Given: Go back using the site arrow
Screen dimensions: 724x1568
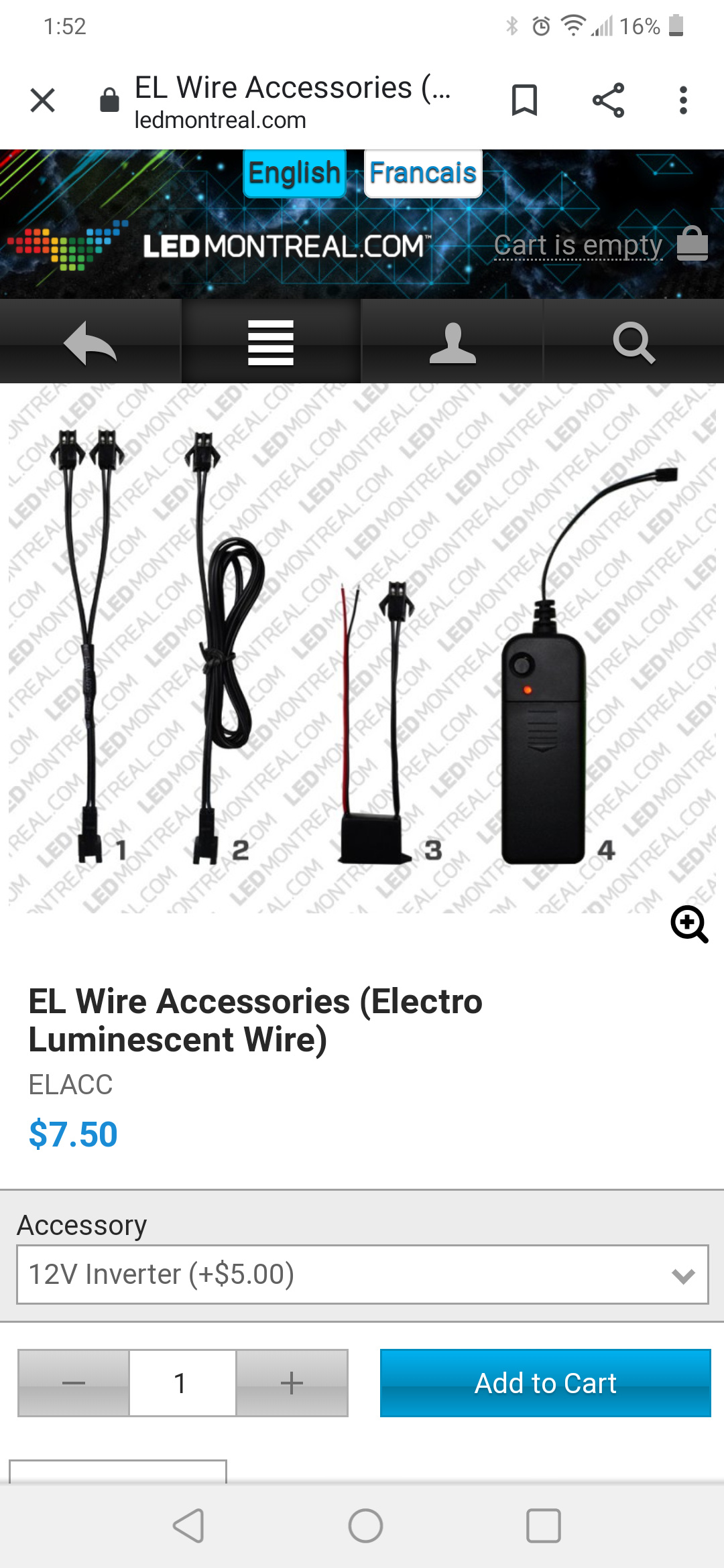Looking at the screenshot, I should click(90, 342).
